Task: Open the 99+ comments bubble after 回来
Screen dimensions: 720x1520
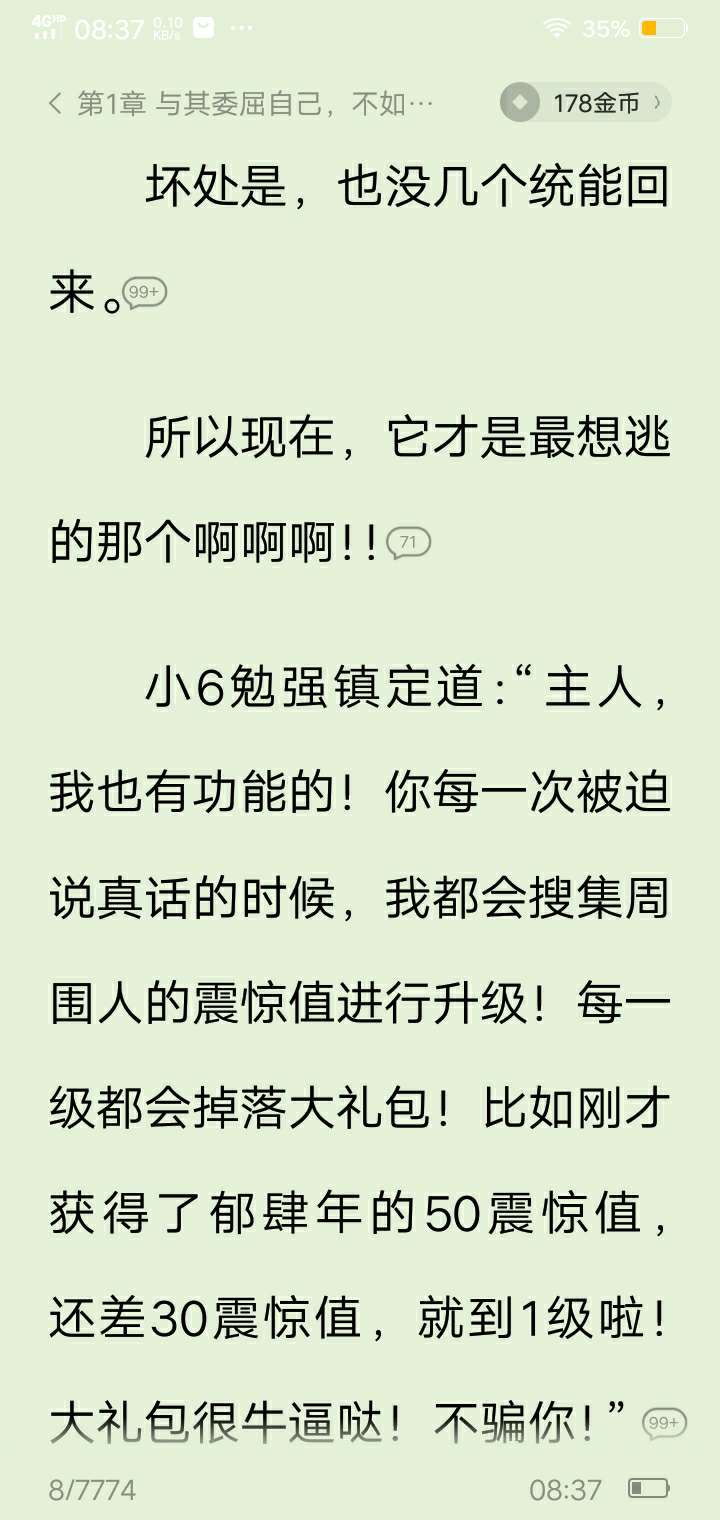Action: click(x=146, y=292)
